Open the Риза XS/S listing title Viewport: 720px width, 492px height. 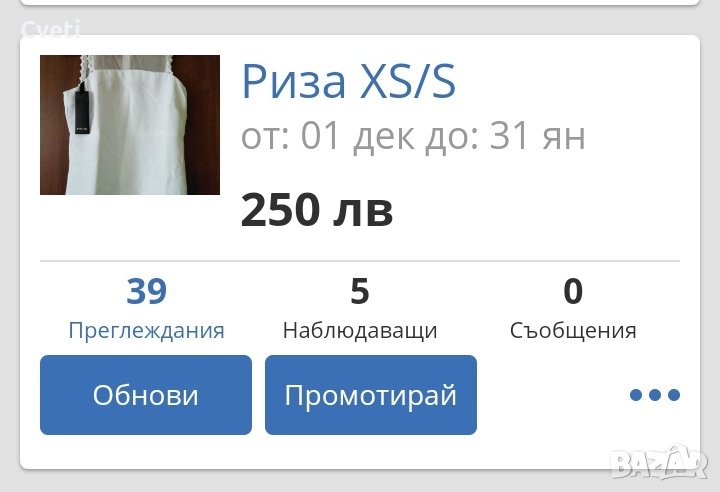(x=349, y=83)
